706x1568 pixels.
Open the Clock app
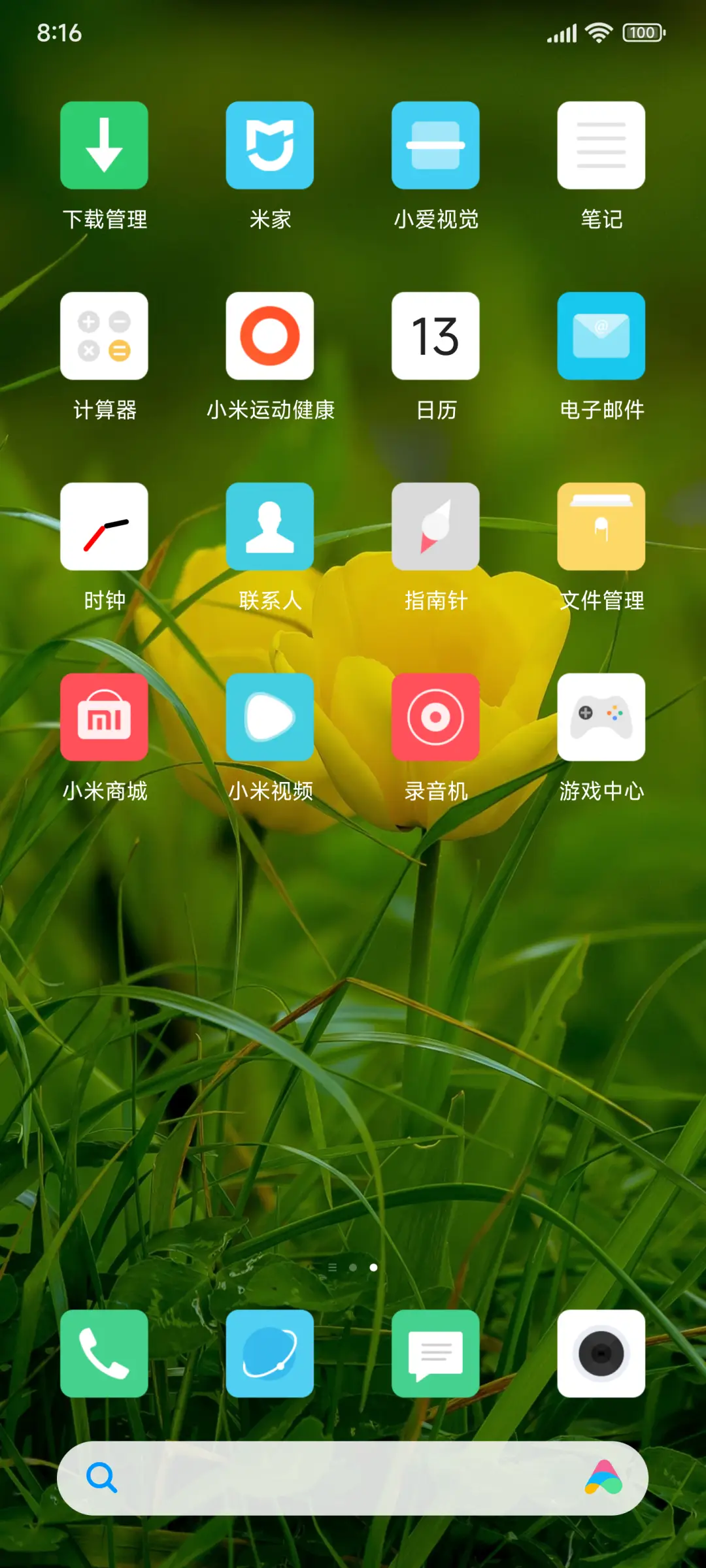coord(104,527)
